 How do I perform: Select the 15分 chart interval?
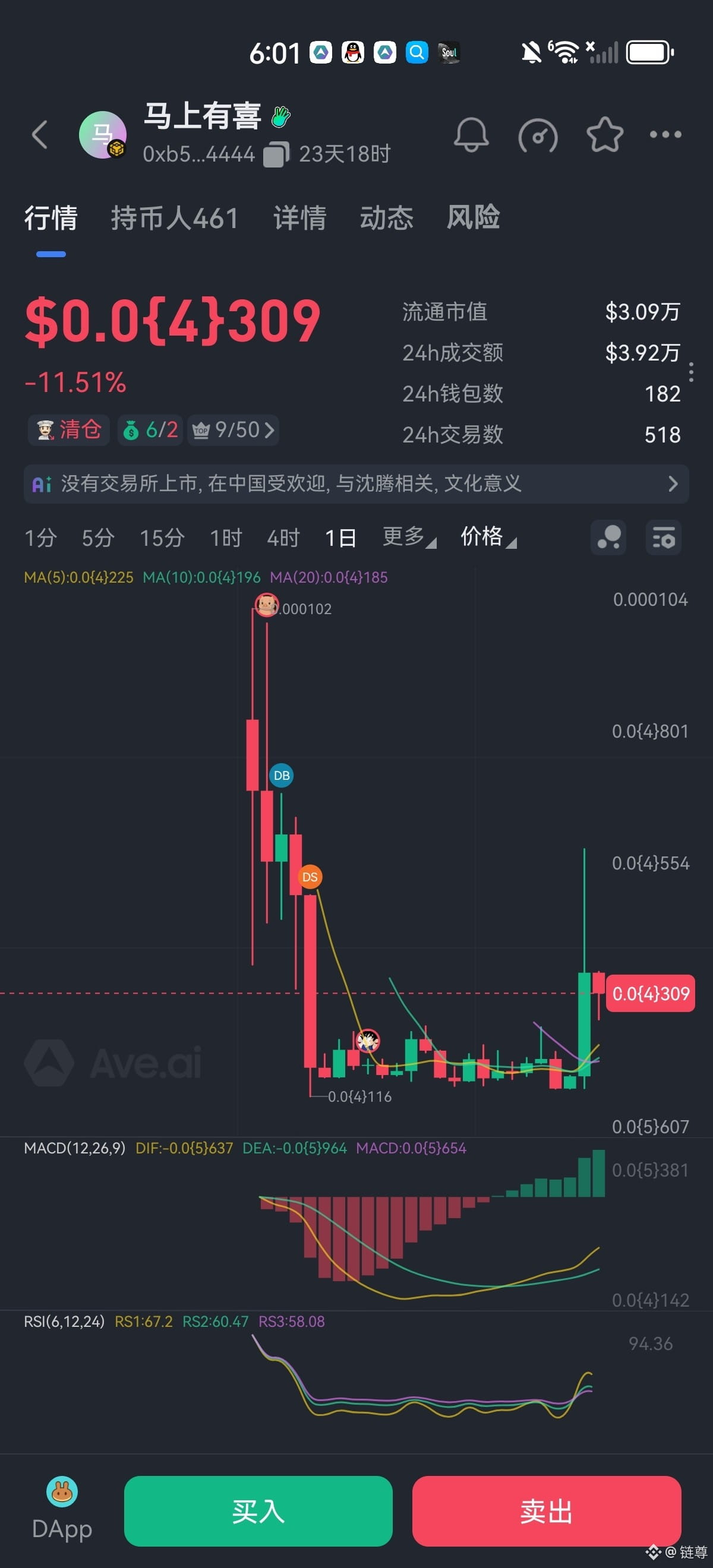pyautogui.click(x=162, y=538)
